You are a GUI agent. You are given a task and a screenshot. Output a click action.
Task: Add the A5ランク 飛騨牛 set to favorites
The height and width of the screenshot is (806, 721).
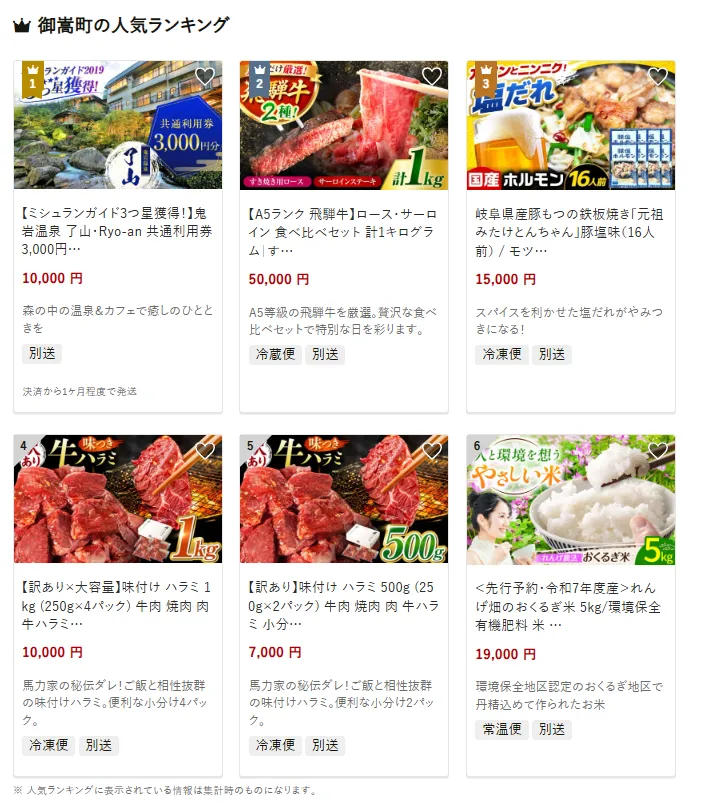point(431,77)
